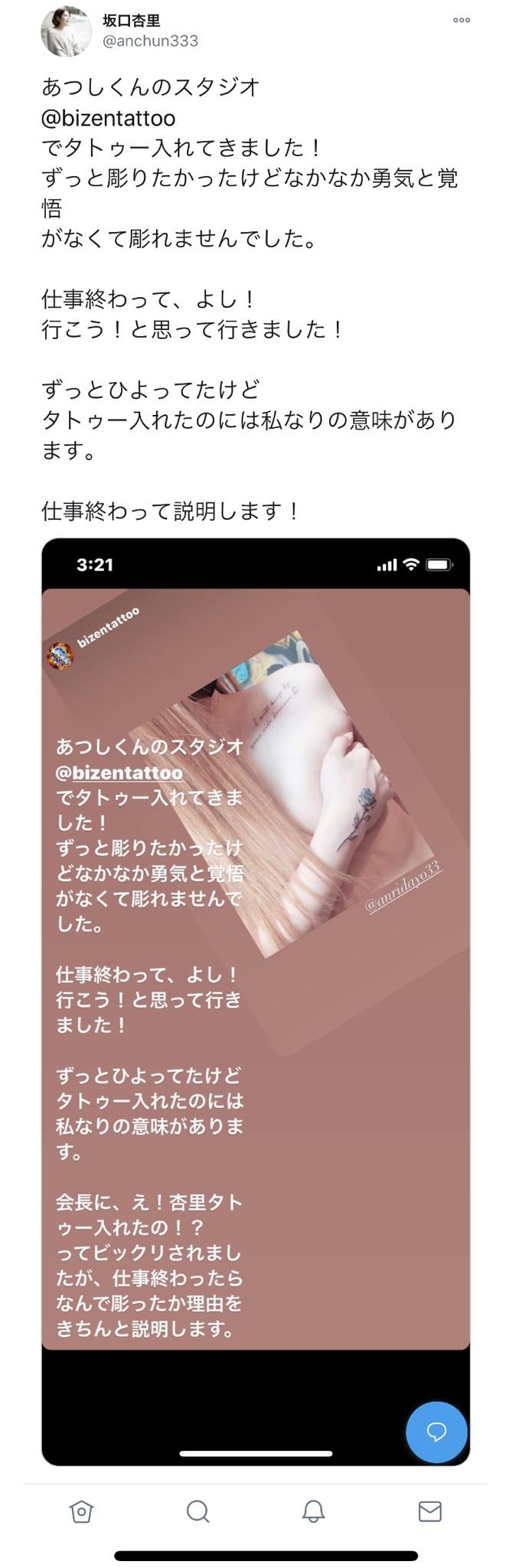516x1568 pixels.
Task: Open the tweet's overflow menu
Action: point(462,21)
